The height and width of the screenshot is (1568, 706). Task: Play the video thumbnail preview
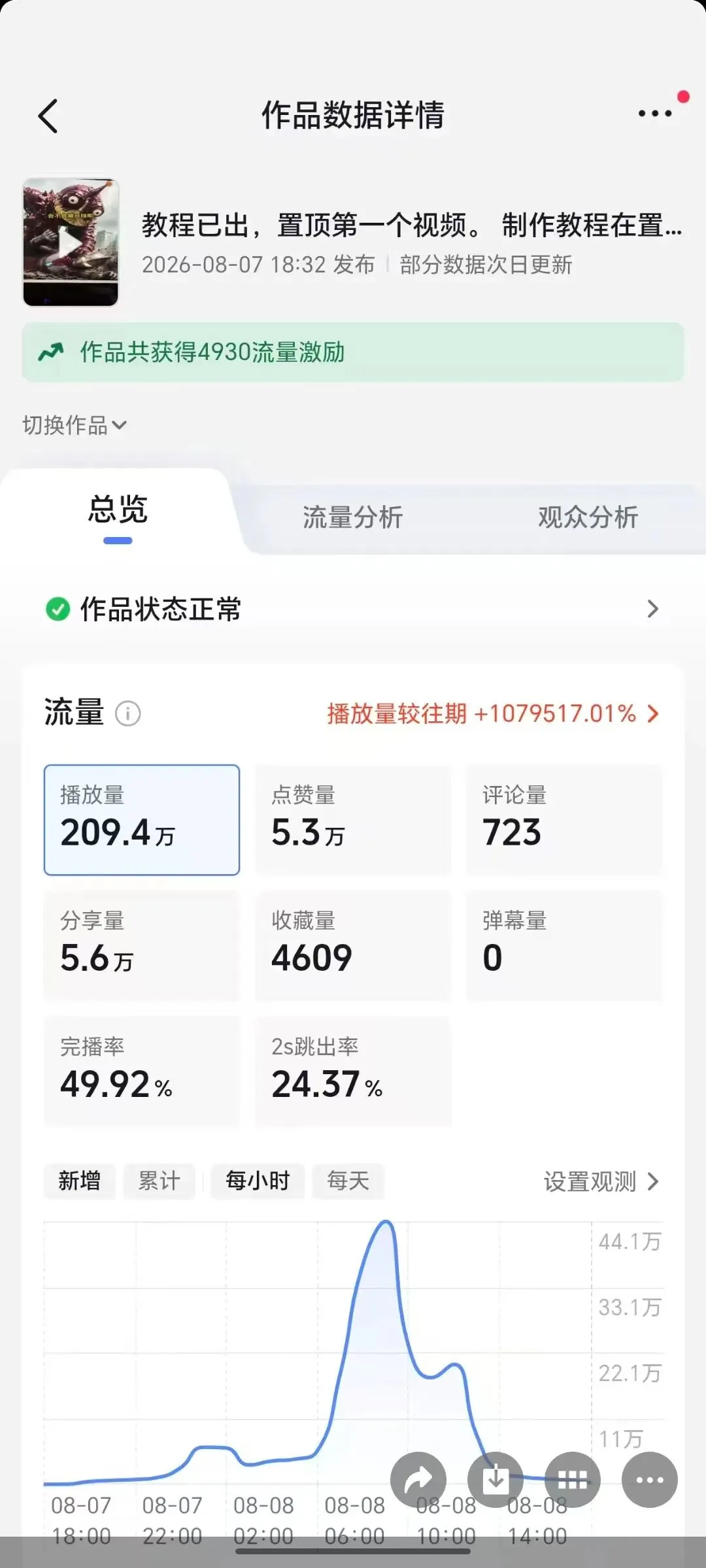click(71, 242)
